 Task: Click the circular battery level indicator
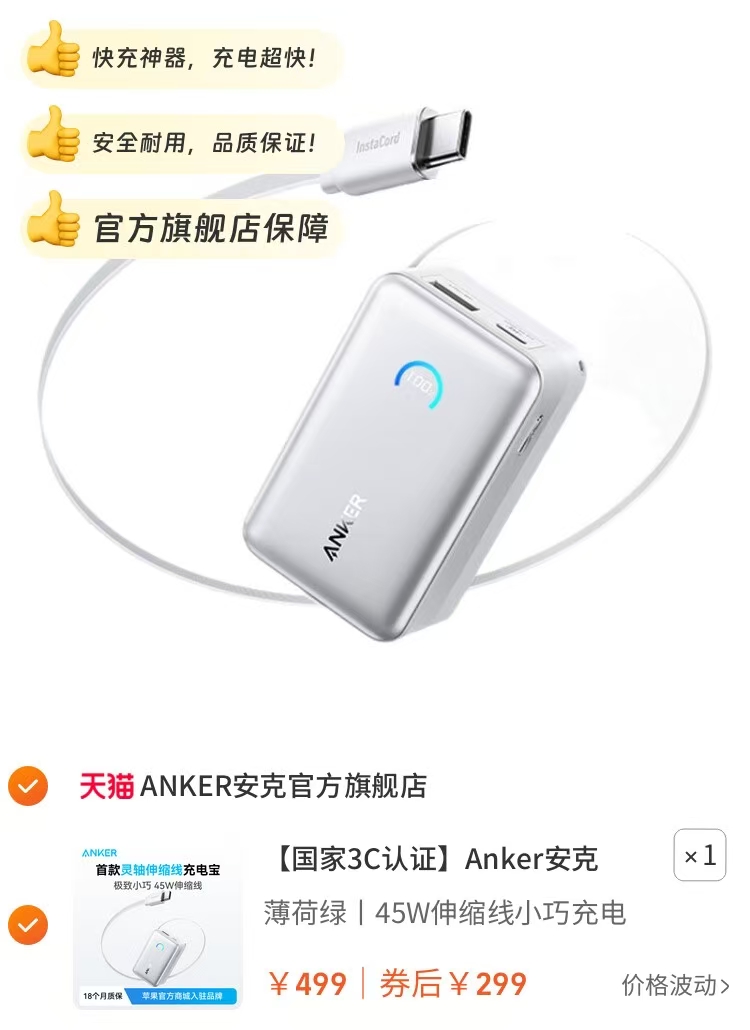click(x=418, y=384)
